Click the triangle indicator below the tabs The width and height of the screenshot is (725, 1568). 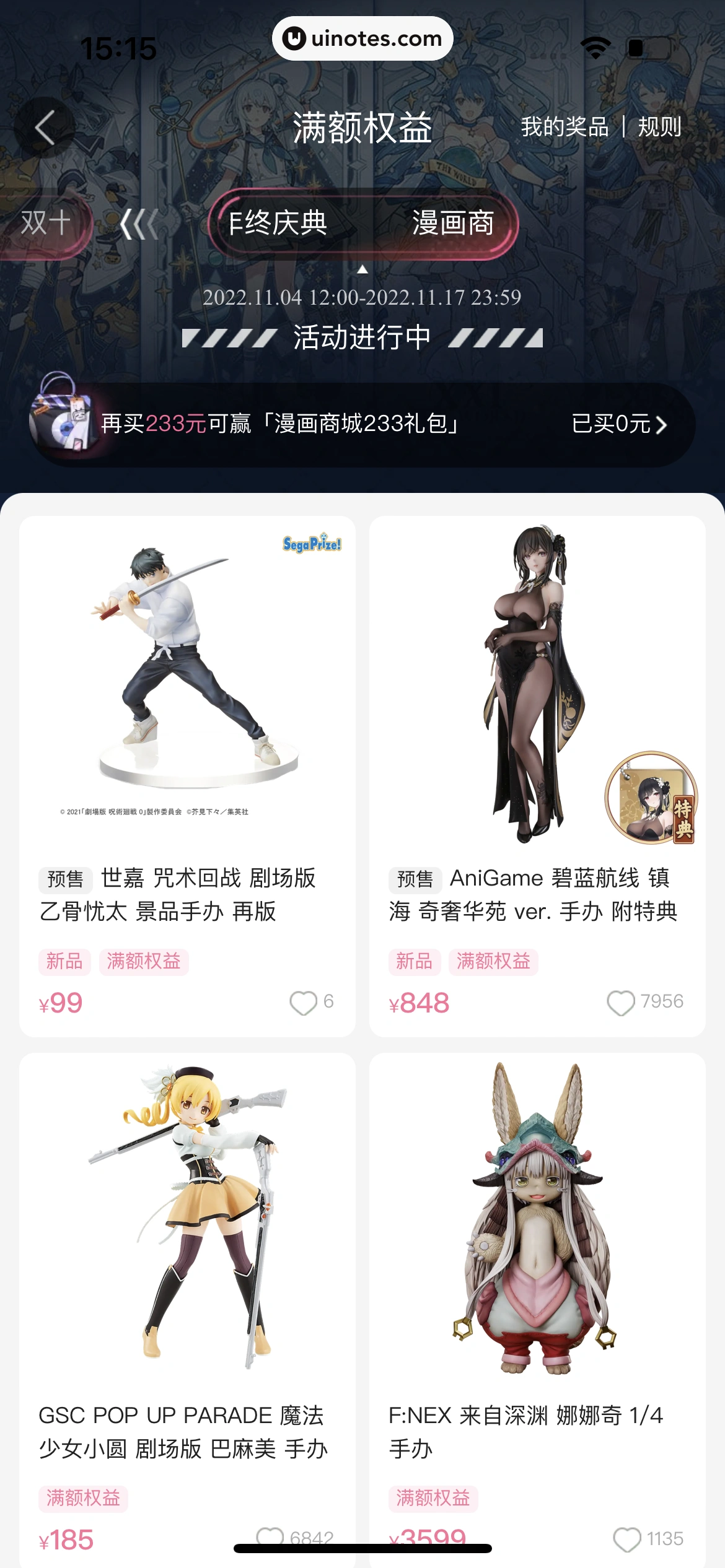pyautogui.click(x=362, y=269)
